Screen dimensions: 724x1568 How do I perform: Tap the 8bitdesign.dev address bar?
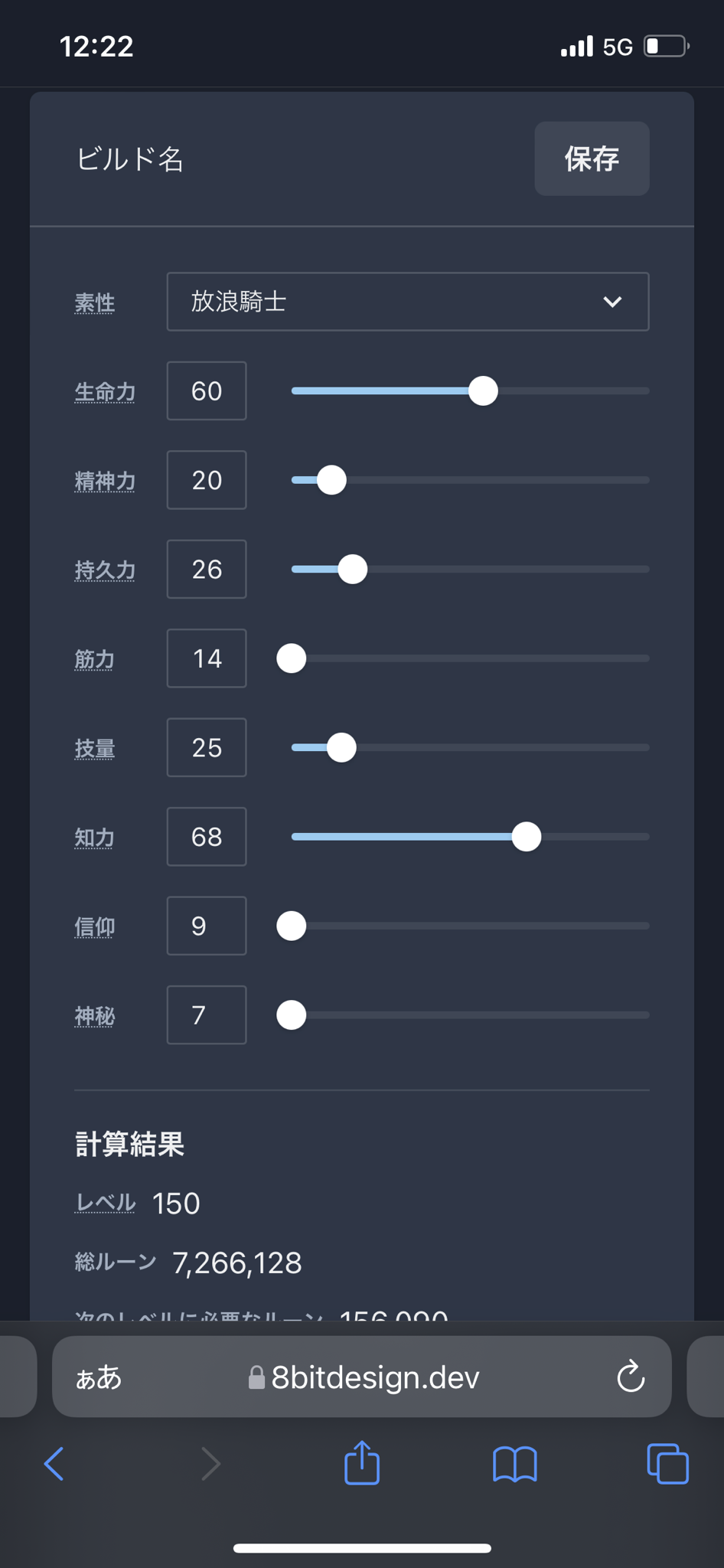click(x=362, y=1377)
